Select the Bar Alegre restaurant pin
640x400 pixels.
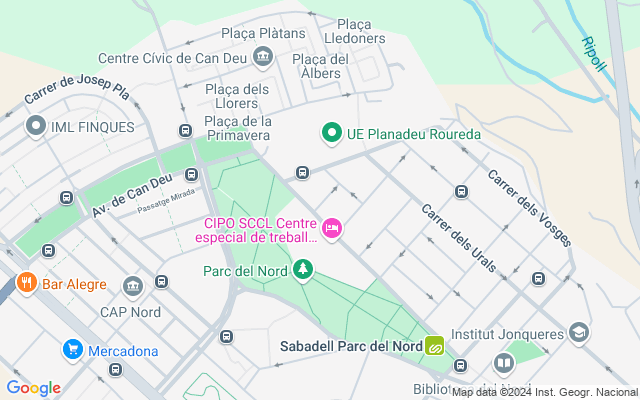(27, 284)
